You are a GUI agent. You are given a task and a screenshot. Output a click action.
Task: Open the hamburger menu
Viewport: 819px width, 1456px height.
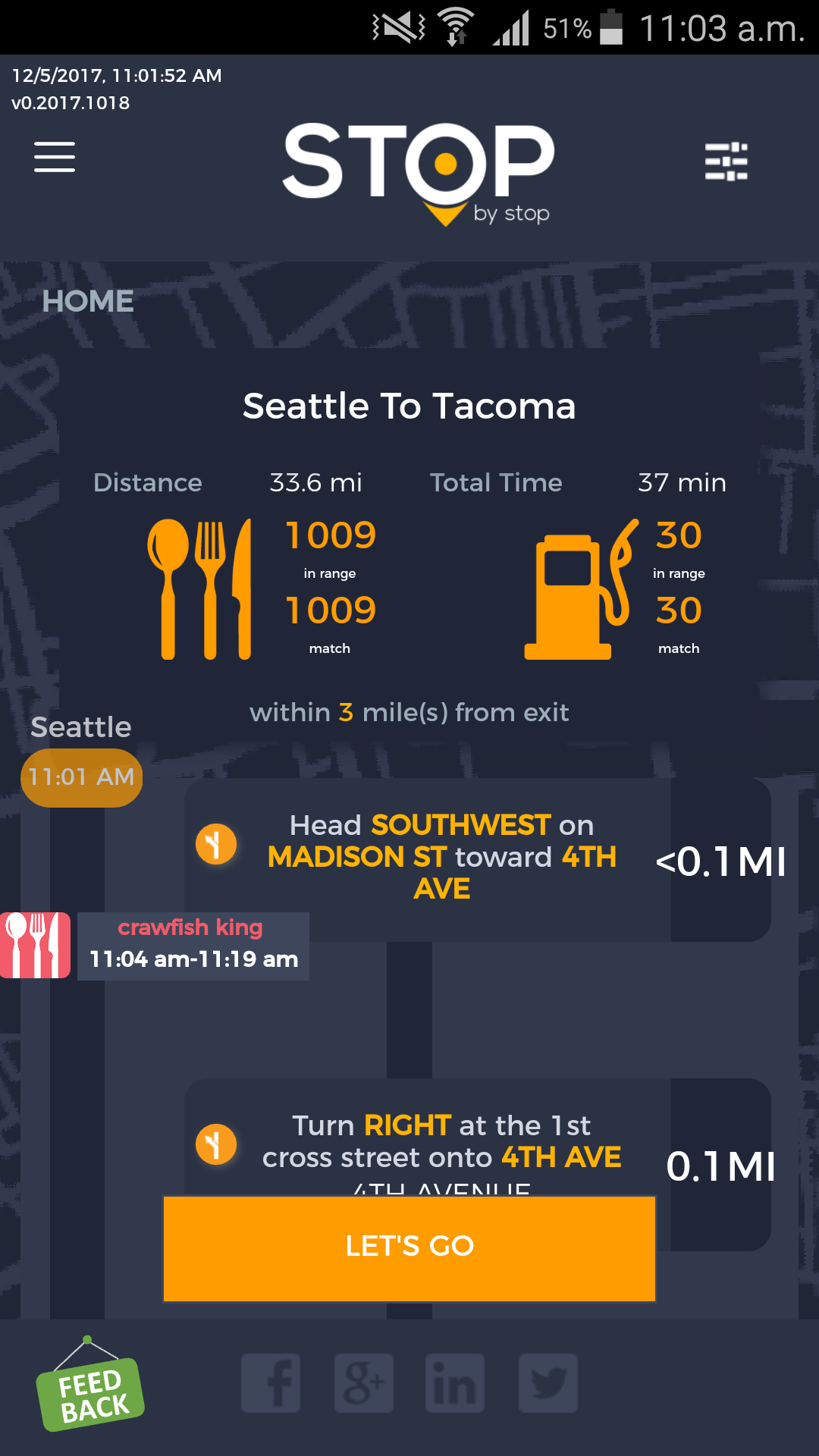click(x=55, y=157)
